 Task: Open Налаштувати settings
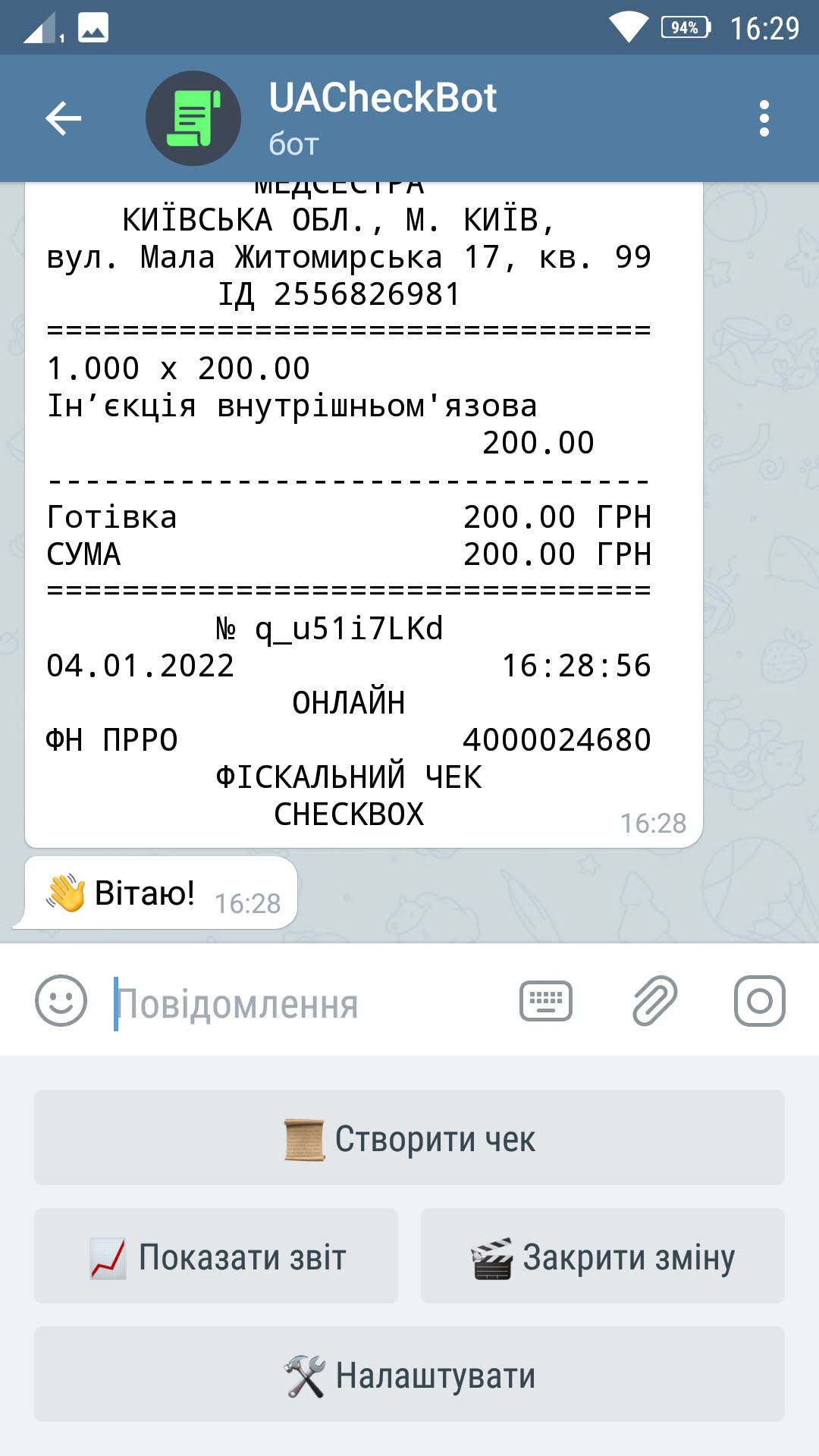[x=409, y=1374]
